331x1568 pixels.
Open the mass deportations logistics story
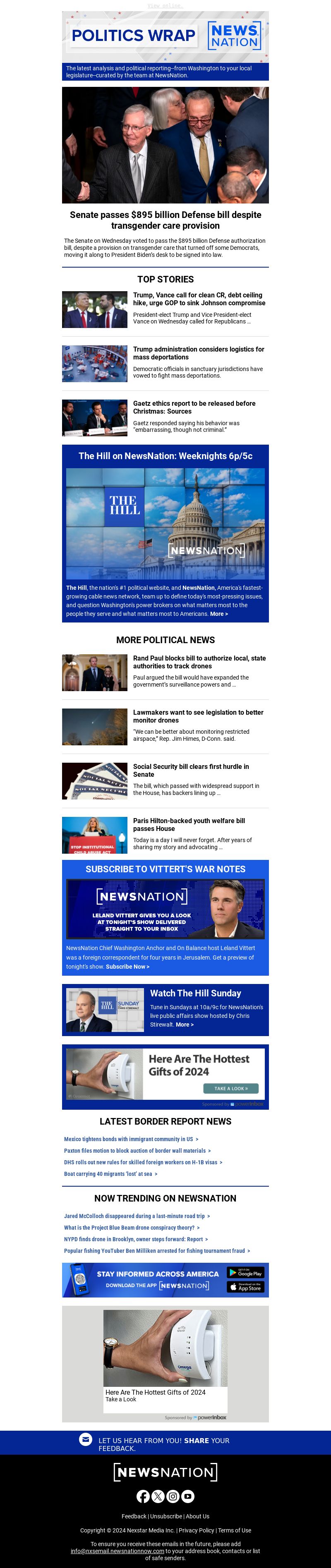(x=198, y=353)
